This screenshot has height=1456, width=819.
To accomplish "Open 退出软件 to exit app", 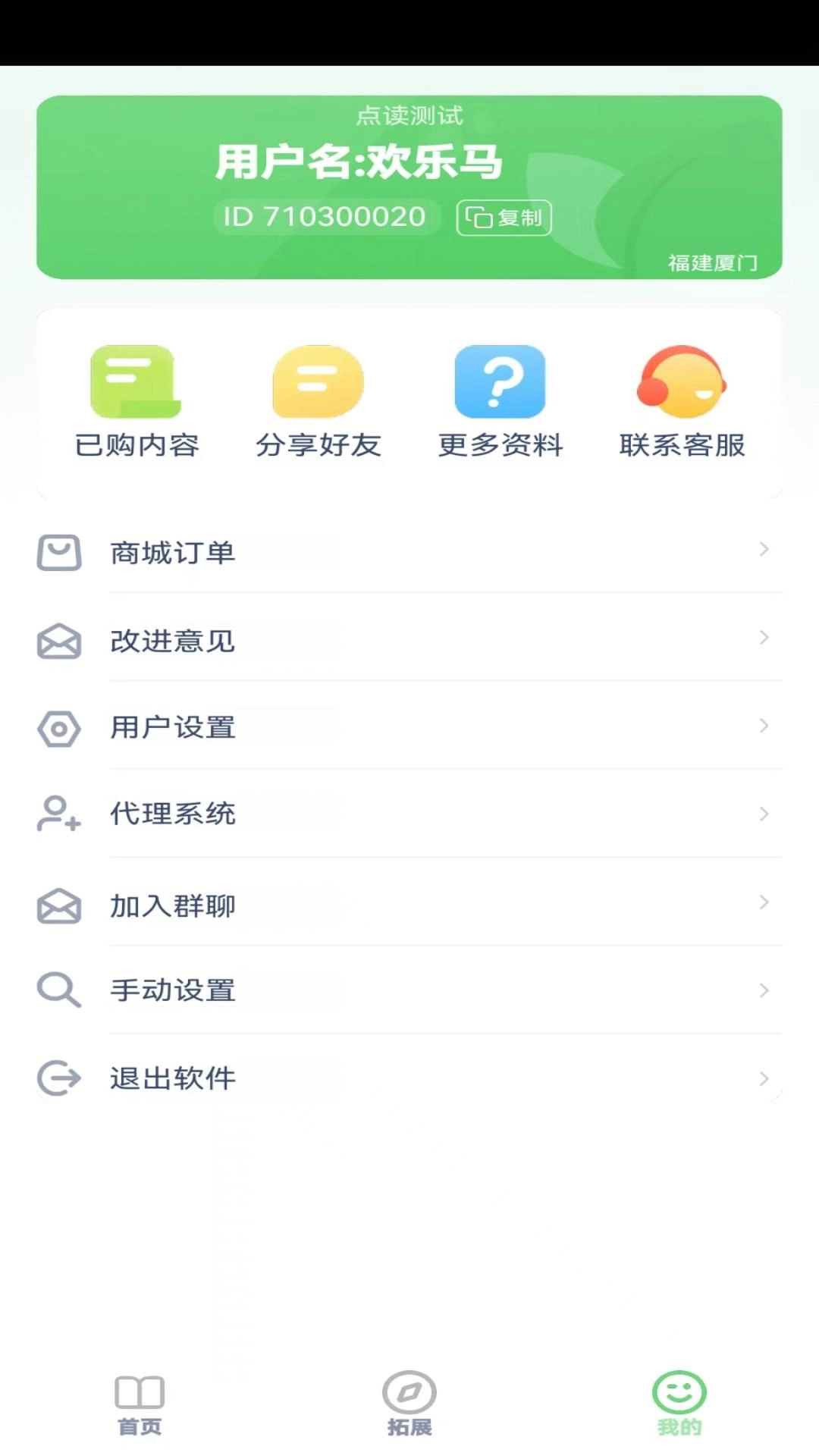I will click(171, 1078).
